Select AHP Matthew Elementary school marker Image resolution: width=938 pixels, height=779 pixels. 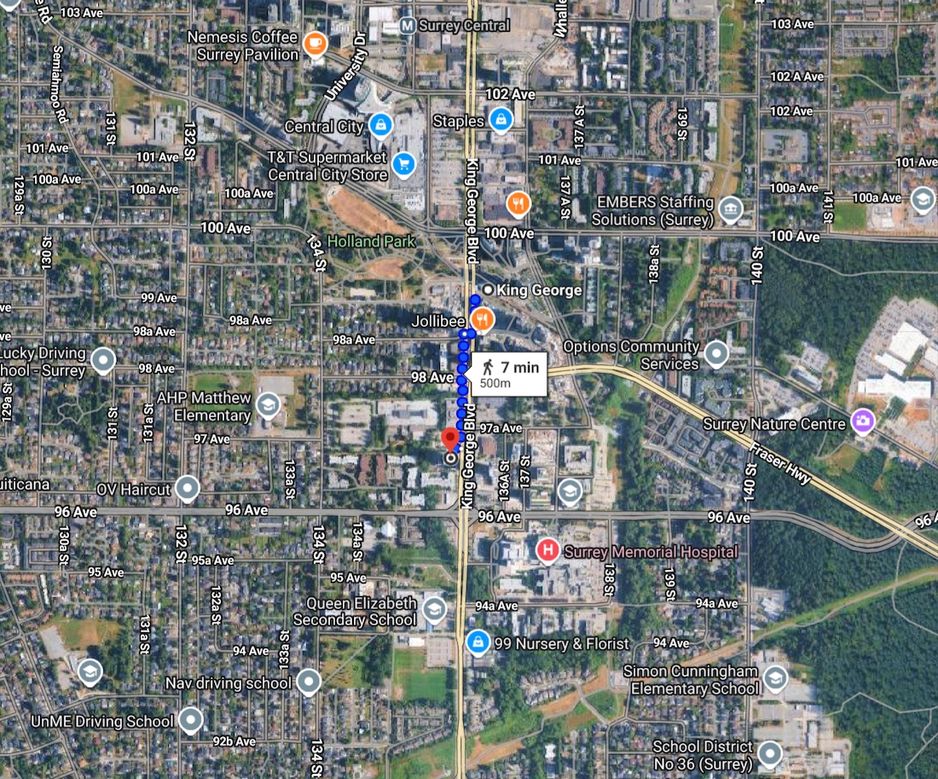[x=267, y=405]
